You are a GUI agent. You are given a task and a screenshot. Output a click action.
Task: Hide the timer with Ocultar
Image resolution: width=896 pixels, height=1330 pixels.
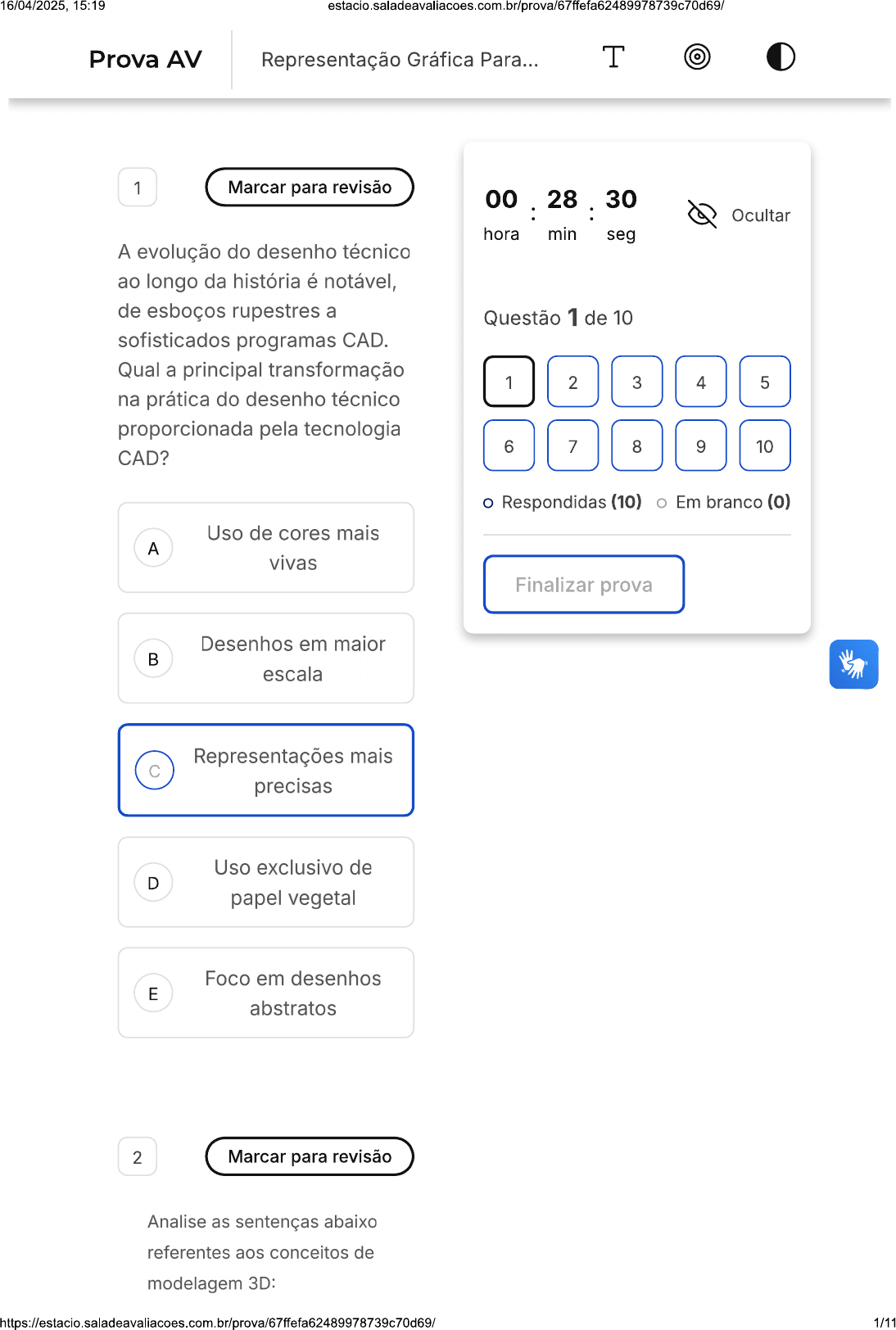tap(739, 215)
